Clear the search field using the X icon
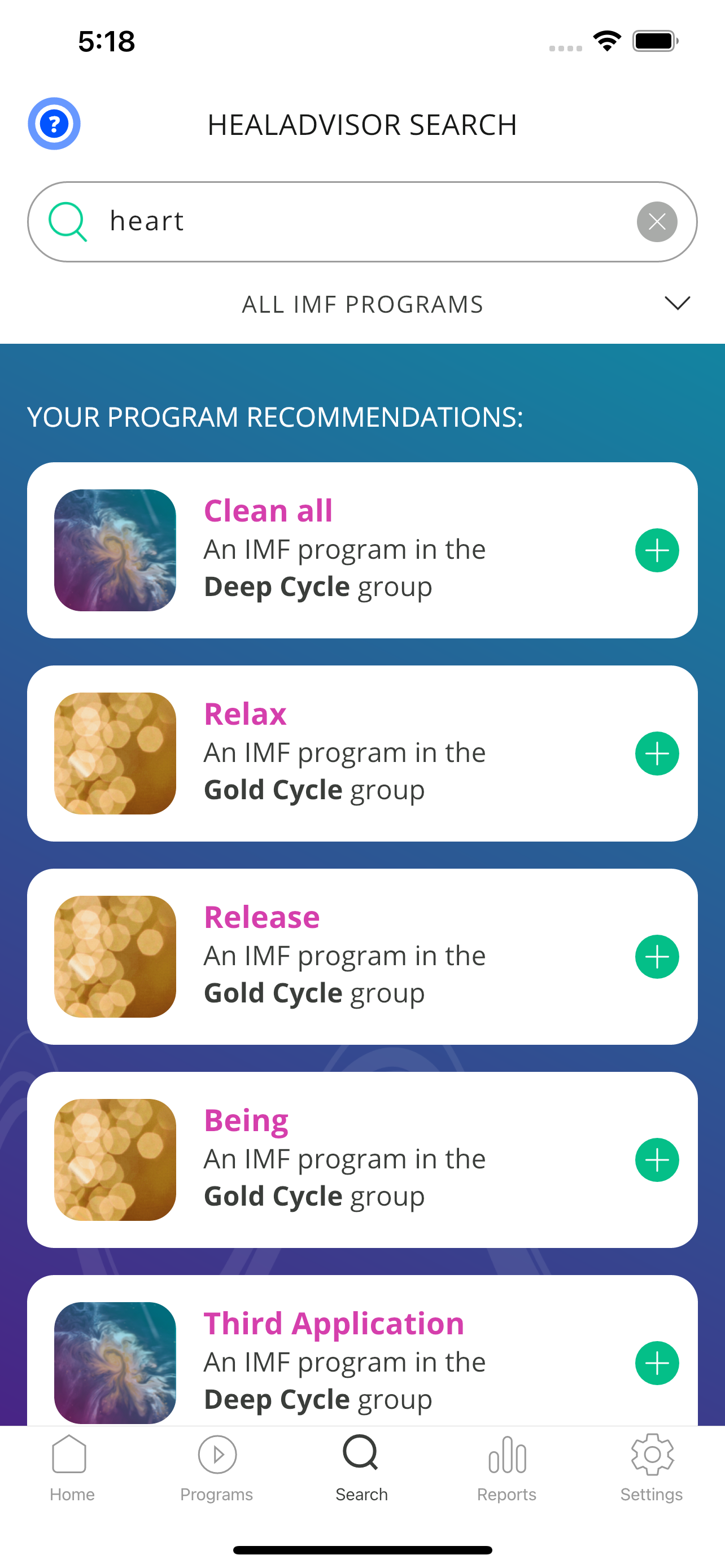 pyautogui.click(x=656, y=222)
